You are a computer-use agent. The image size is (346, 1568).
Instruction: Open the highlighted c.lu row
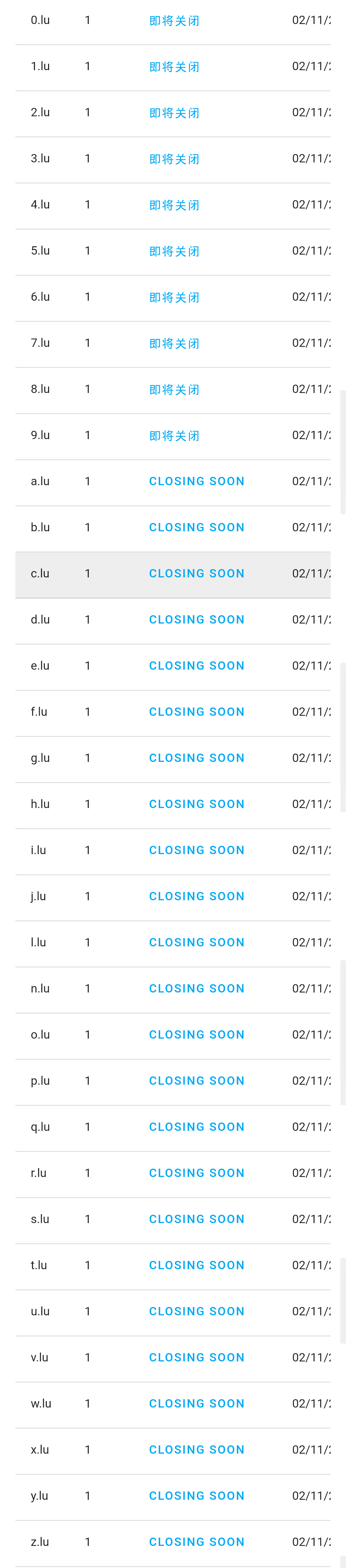point(40,574)
